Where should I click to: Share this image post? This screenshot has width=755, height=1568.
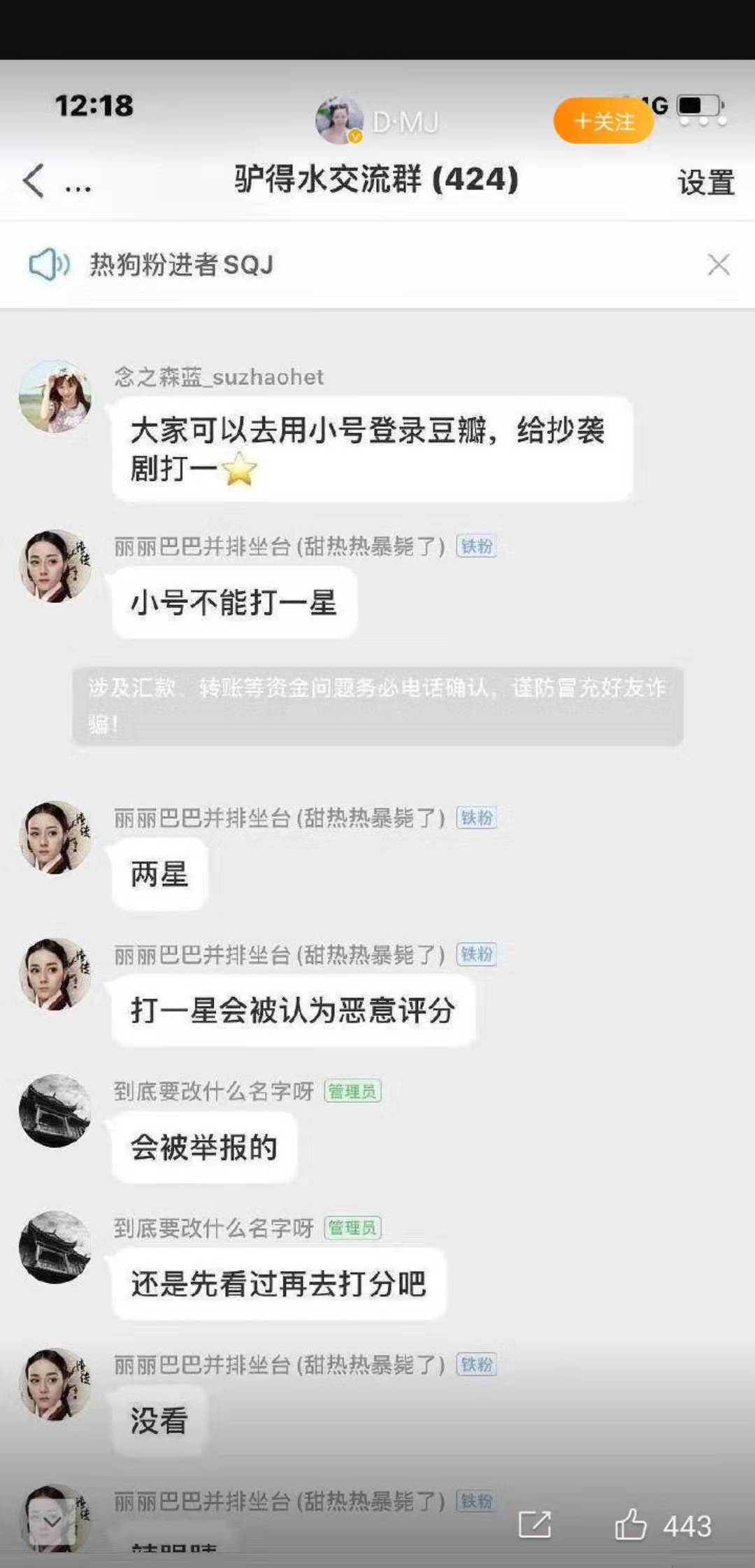pyautogui.click(x=535, y=1525)
